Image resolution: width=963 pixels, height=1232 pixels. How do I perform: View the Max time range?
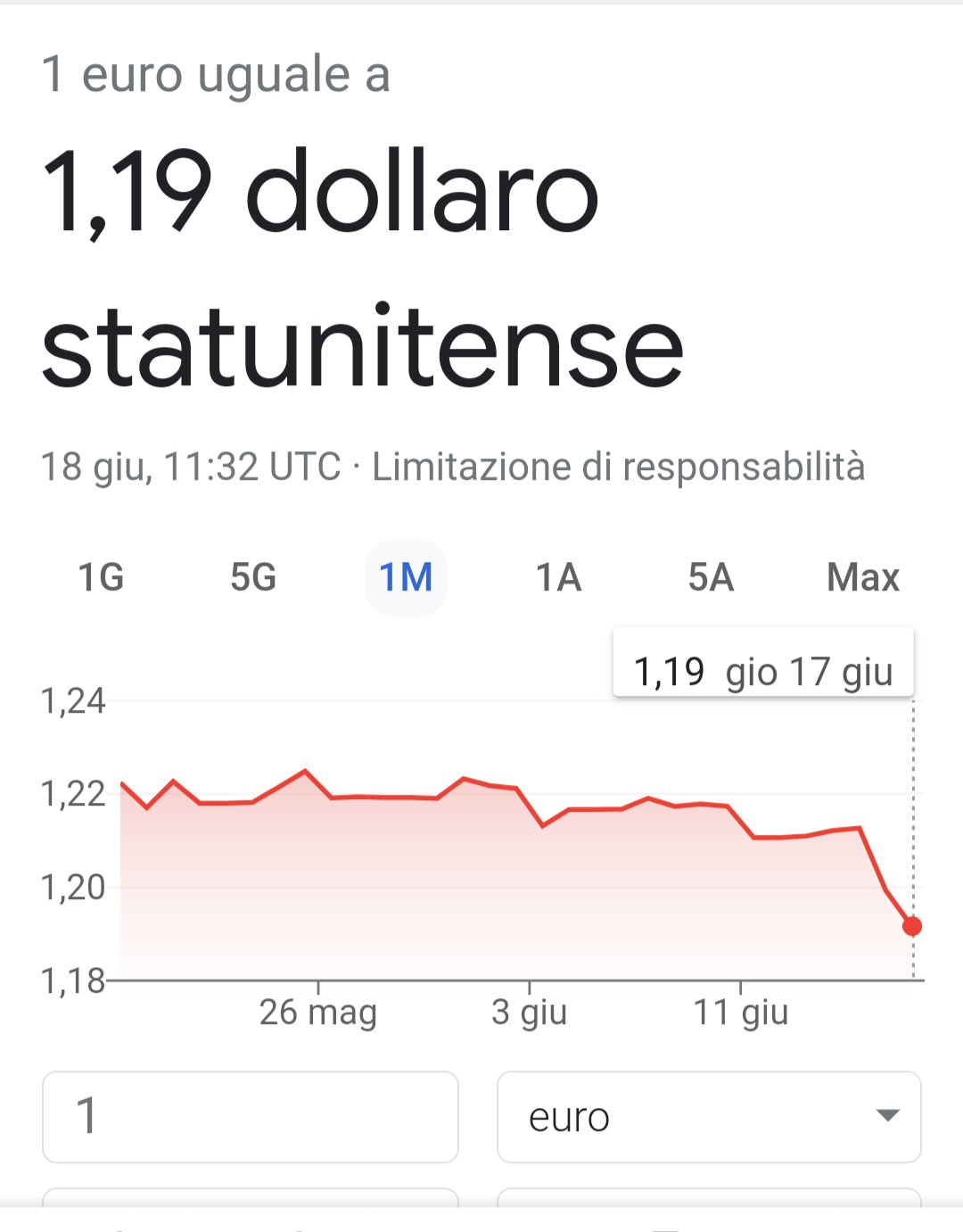(862, 577)
